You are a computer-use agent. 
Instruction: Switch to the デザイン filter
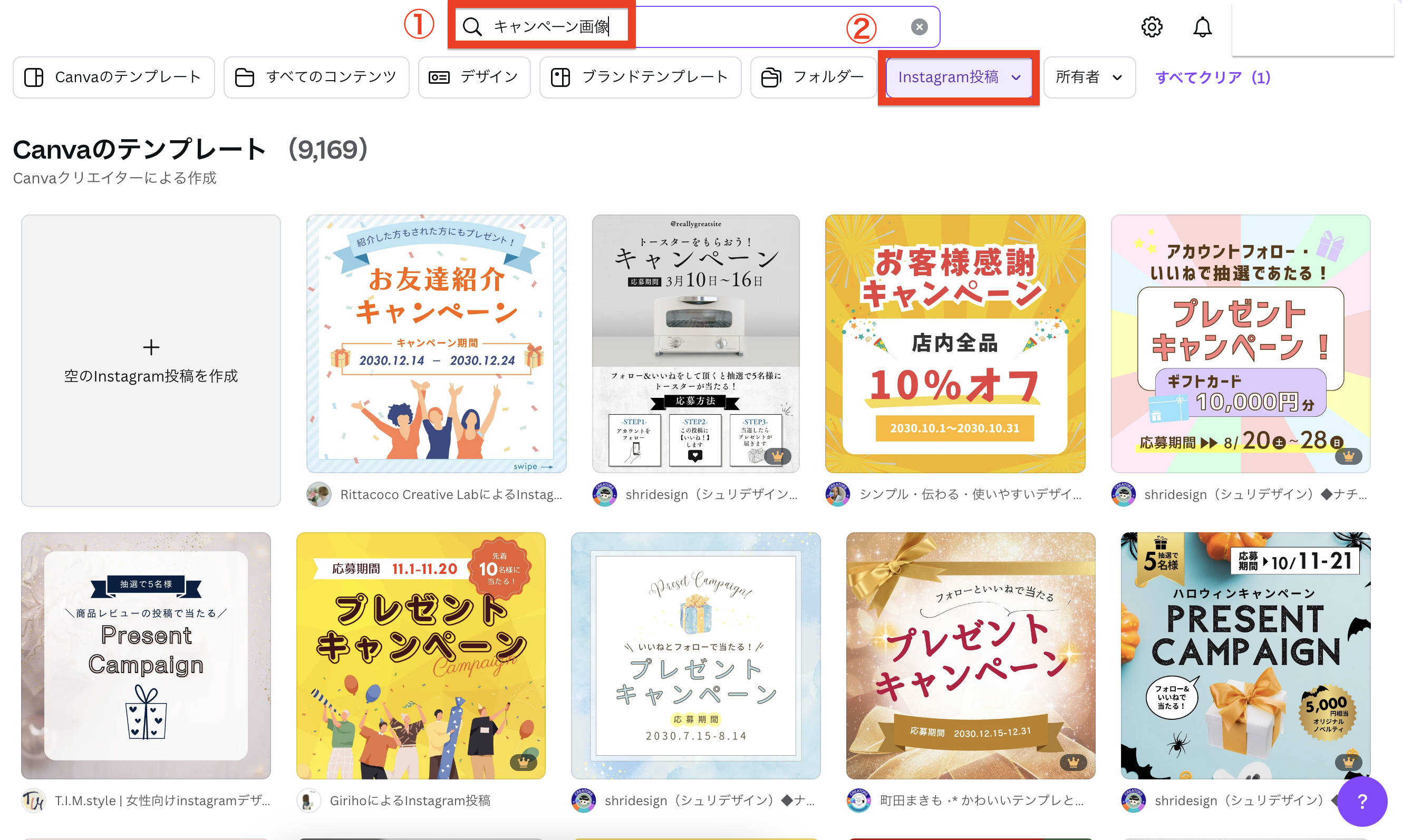pos(474,77)
